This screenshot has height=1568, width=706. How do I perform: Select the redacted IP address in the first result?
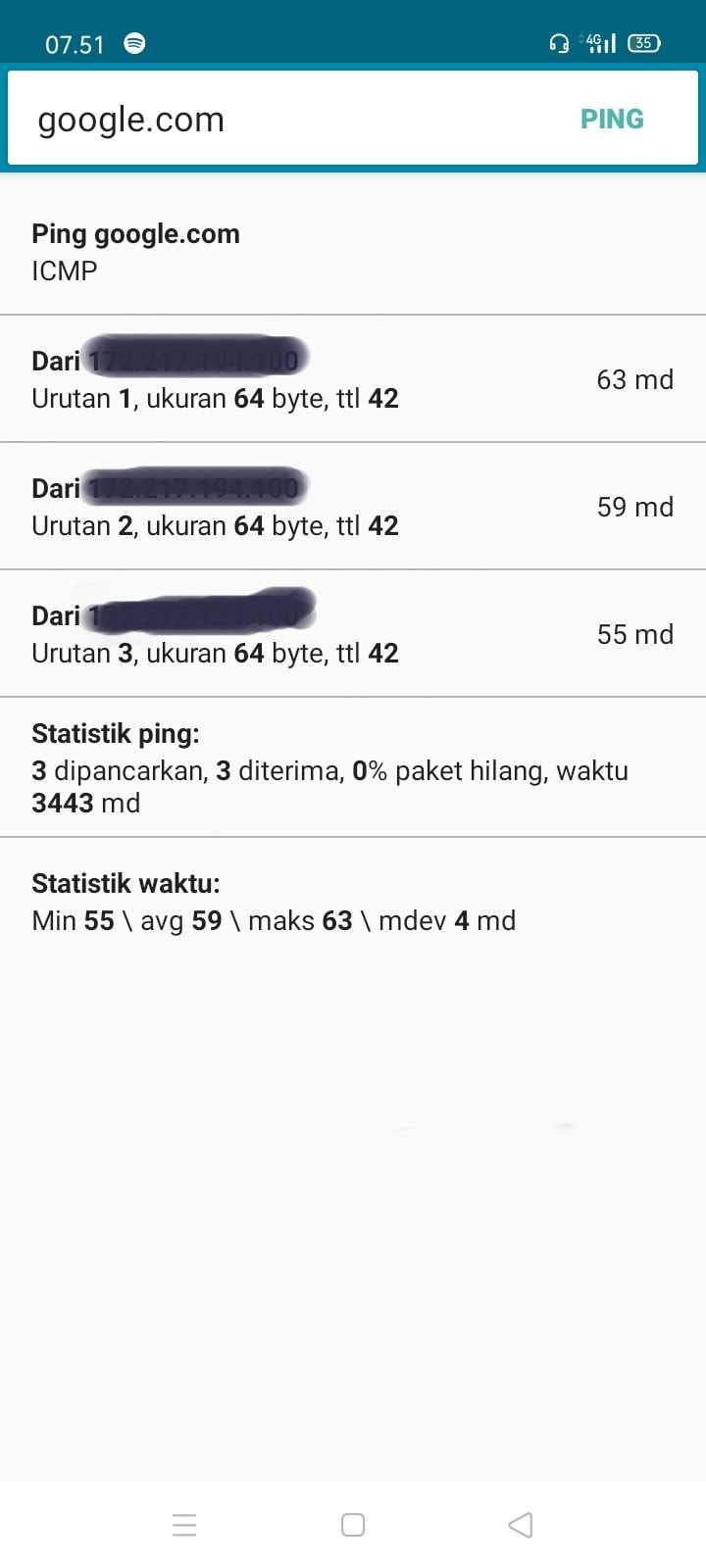point(196,359)
